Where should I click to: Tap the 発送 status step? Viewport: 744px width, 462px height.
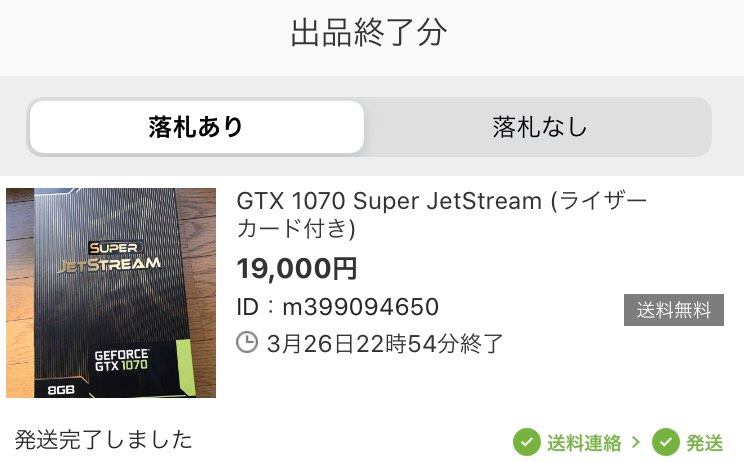(688, 442)
